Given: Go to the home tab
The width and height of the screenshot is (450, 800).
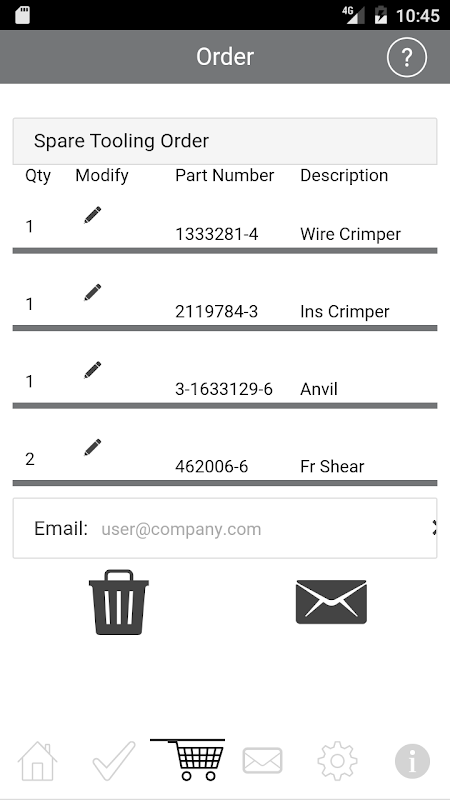Looking at the screenshot, I should (x=37, y=761).
